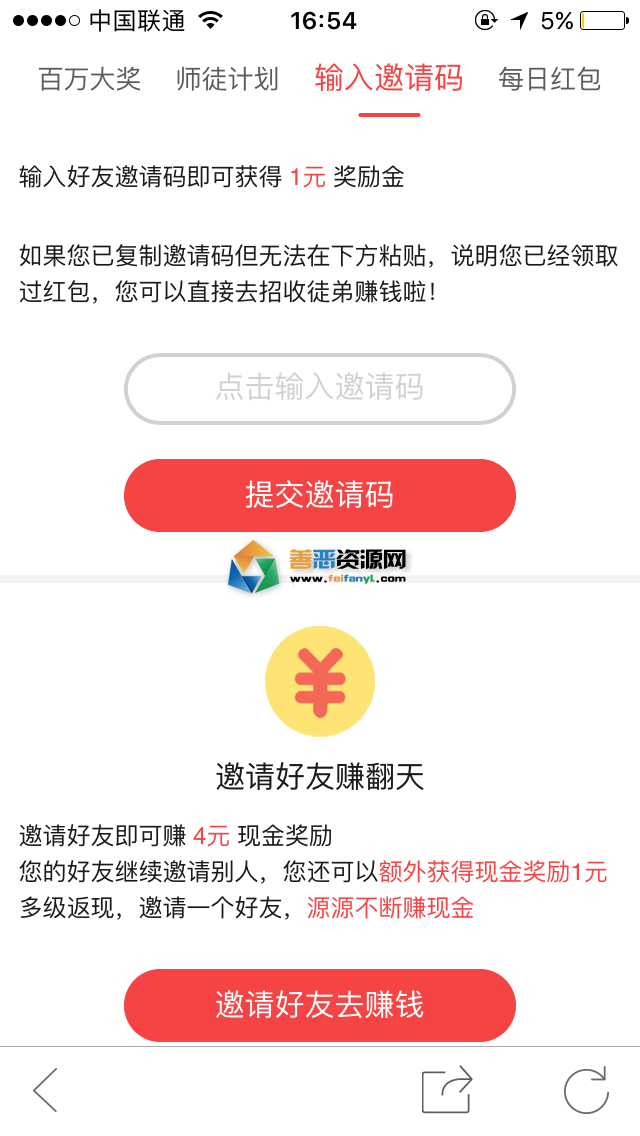Tap the 邀请好友去赚钱 button
The width and height of the screenshot is (640, 1136).
(320, 1005)
